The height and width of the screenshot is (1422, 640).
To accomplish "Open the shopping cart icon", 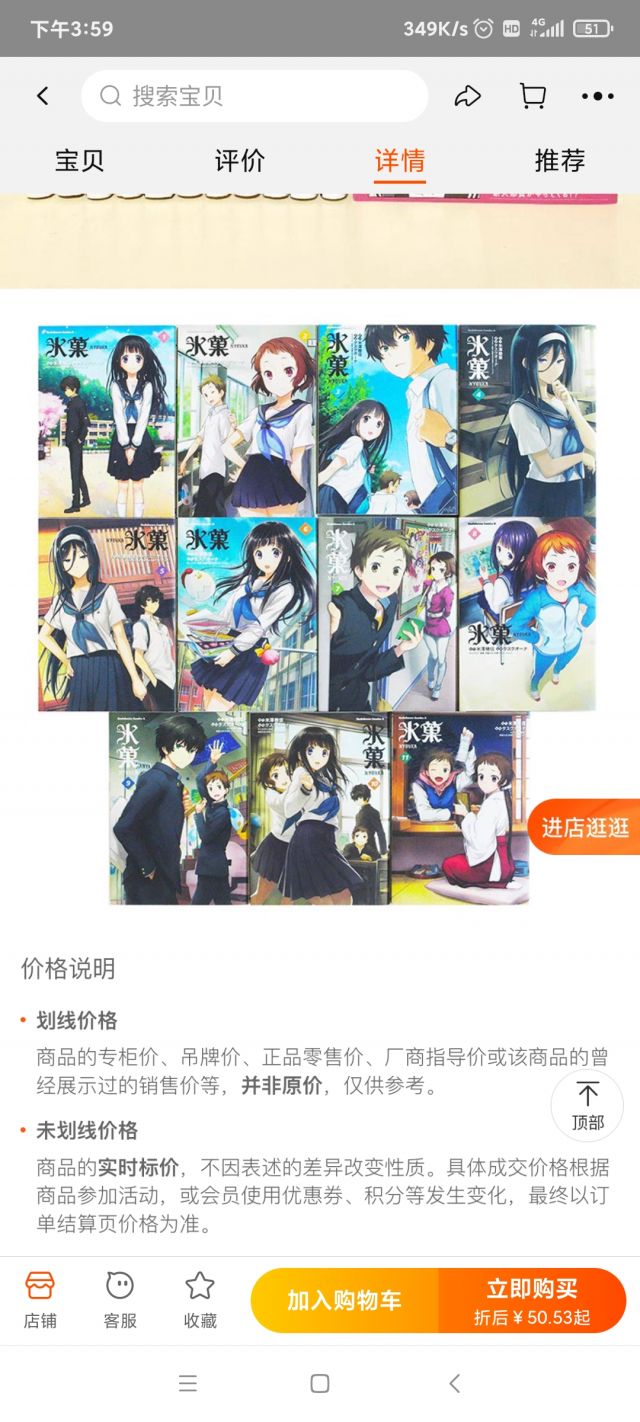I will [533, 96].
